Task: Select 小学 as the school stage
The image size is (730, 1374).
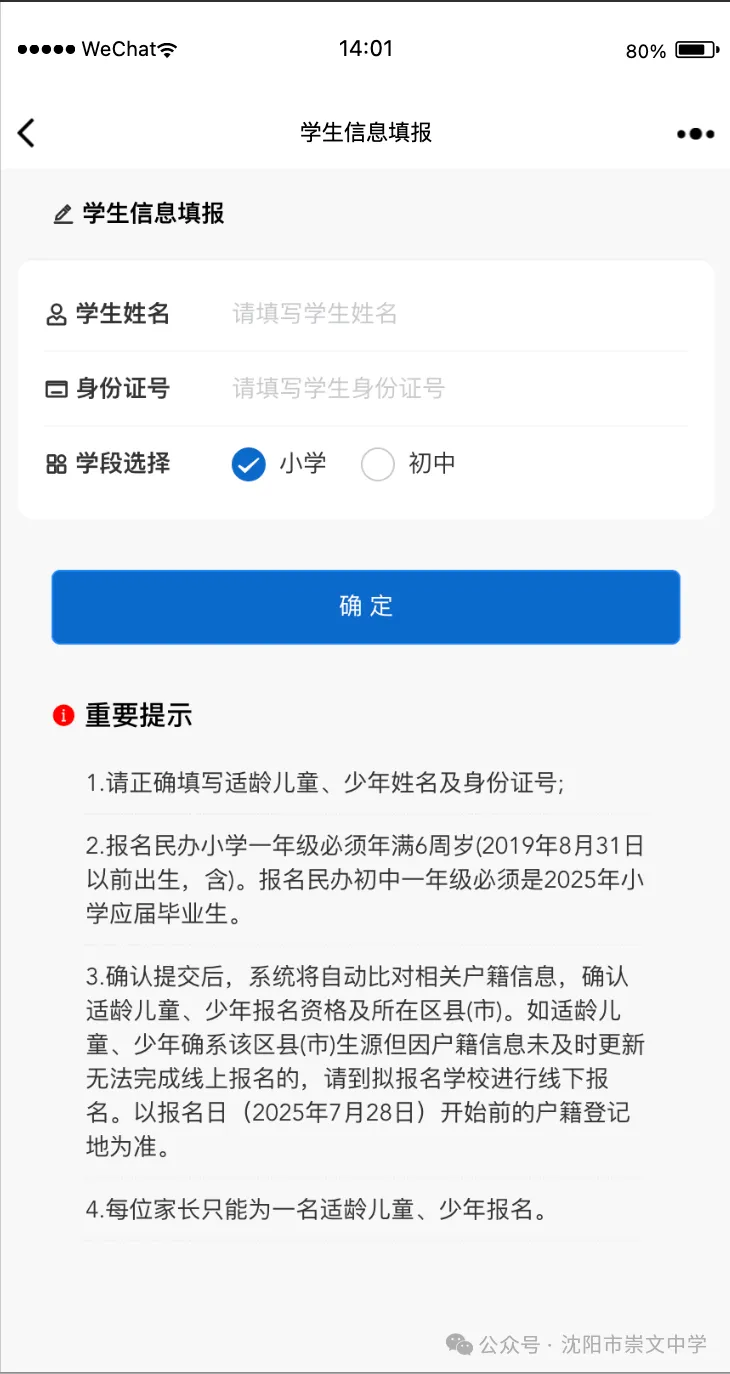Action: tap(249, 464)
